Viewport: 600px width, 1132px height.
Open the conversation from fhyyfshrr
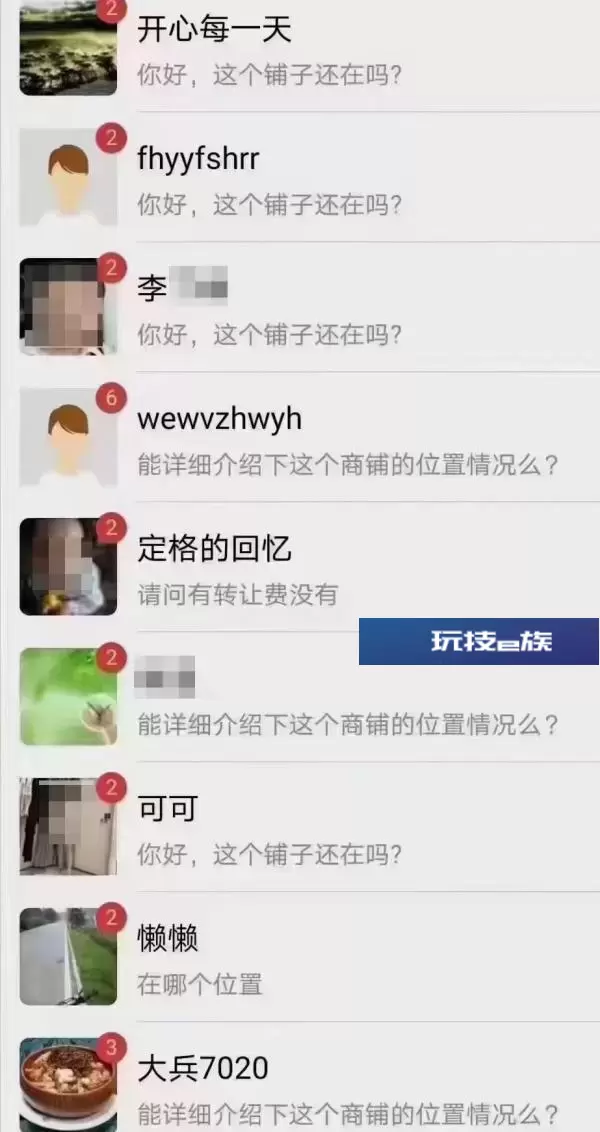[x=301, y=177]
